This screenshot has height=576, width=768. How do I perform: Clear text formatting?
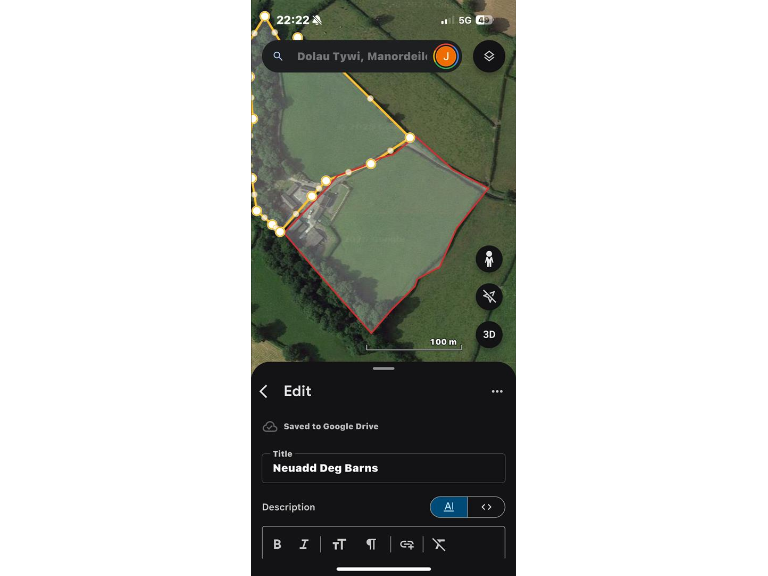pyautogui.click(x=438, y=545)
